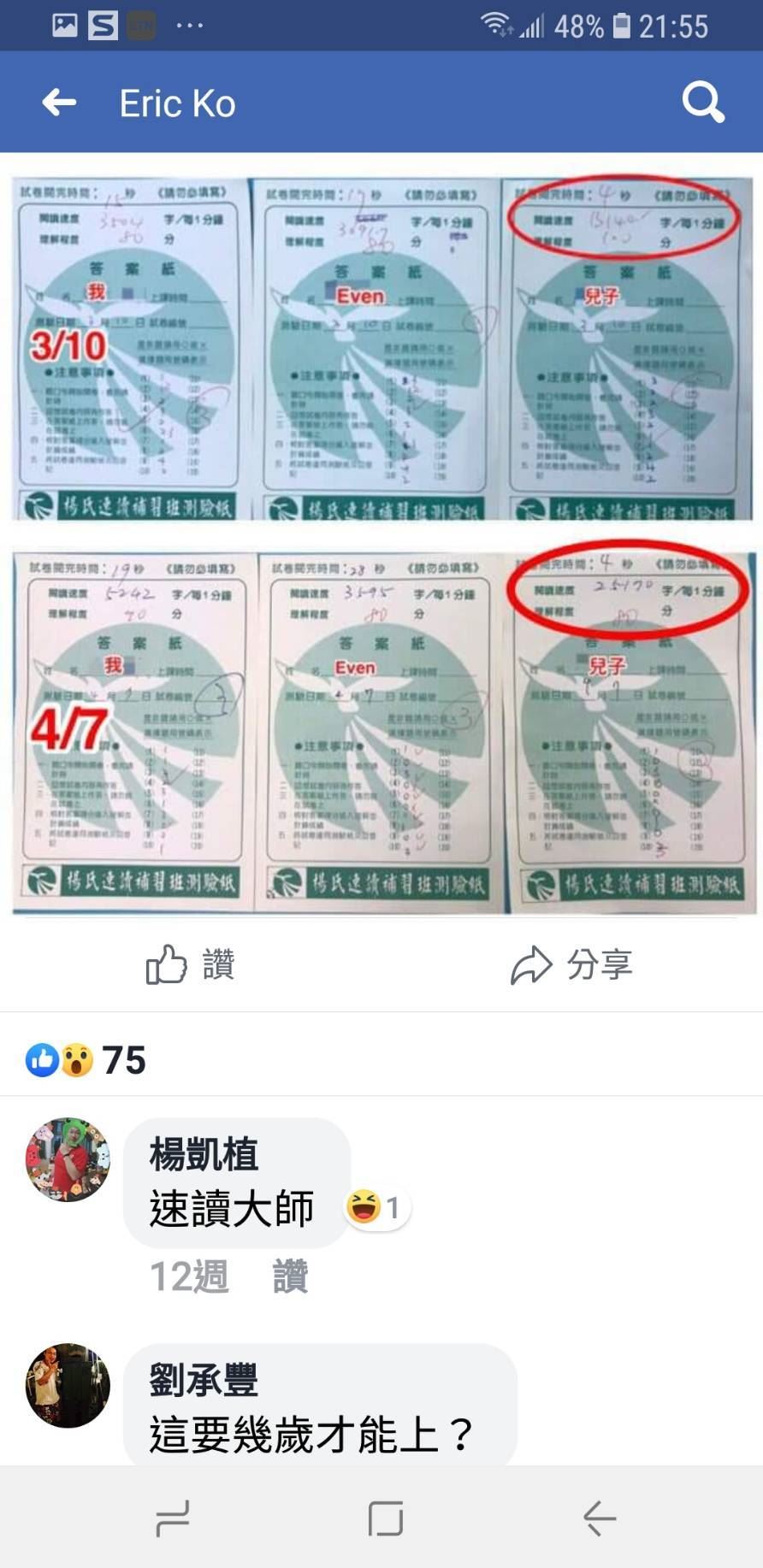
Task: Go back using the header arrow
Action: point(59,103)
